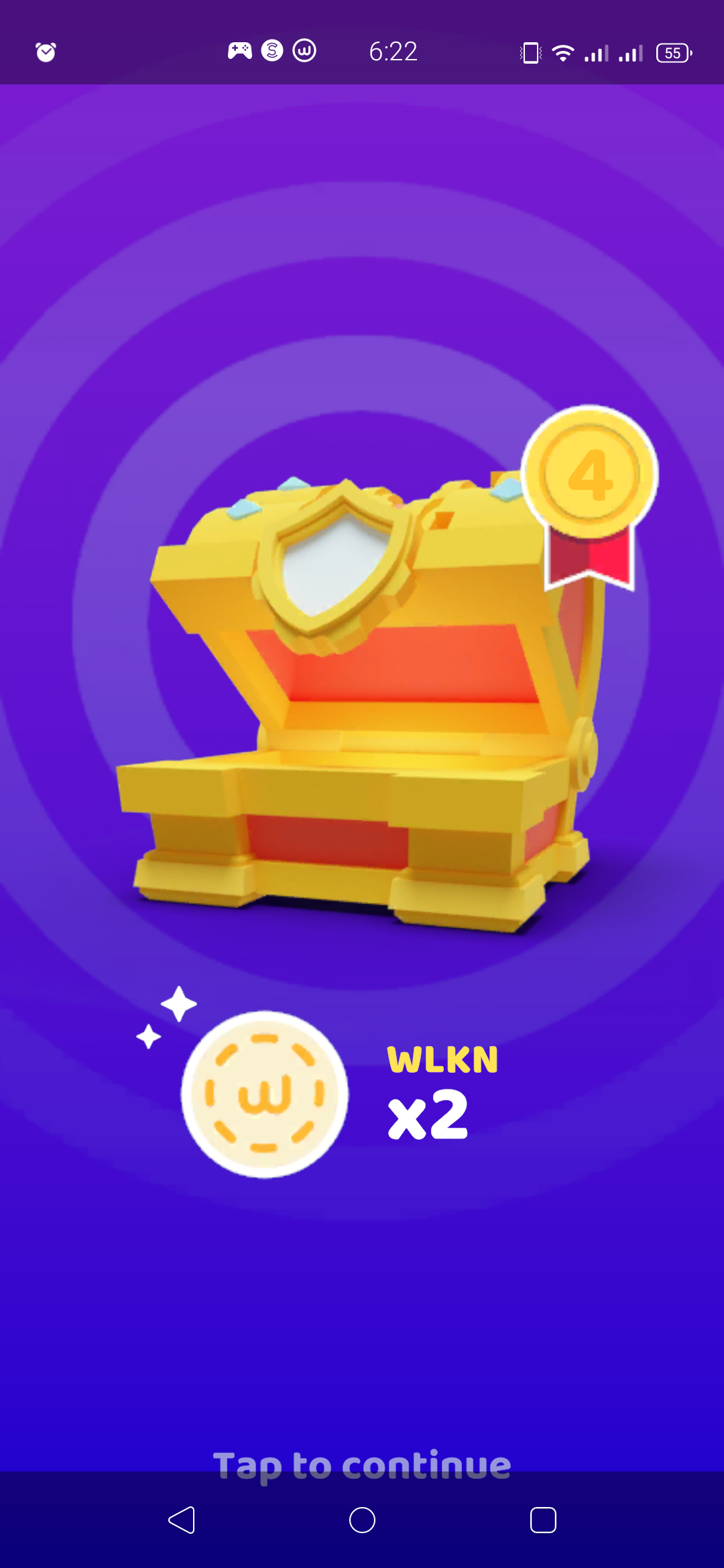Image resolution: width=724 pixels, height=1568 pixels.
Task: Tap to continue past the reward
Action: [x=362, y=1465]
